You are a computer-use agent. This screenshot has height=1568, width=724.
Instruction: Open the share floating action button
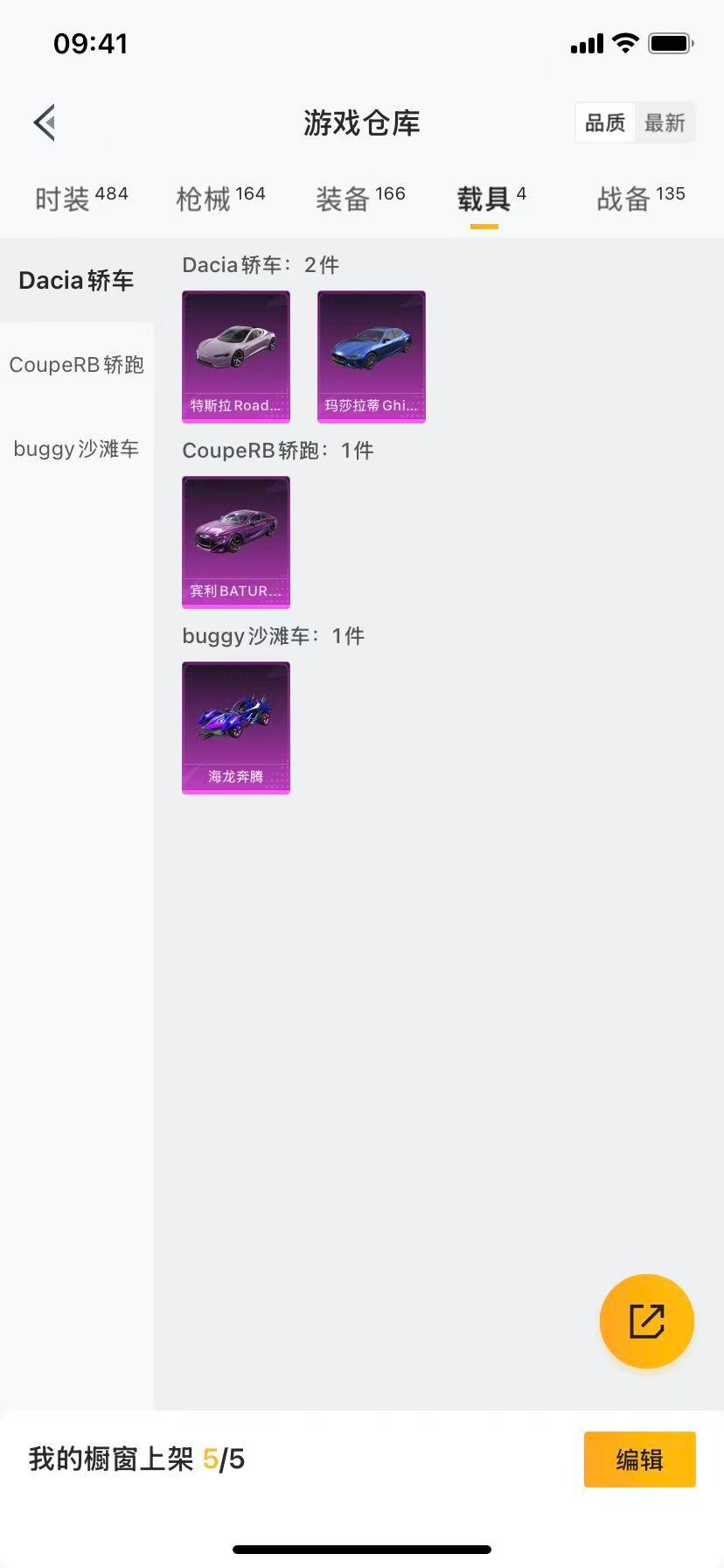(x=646, y=1321)
